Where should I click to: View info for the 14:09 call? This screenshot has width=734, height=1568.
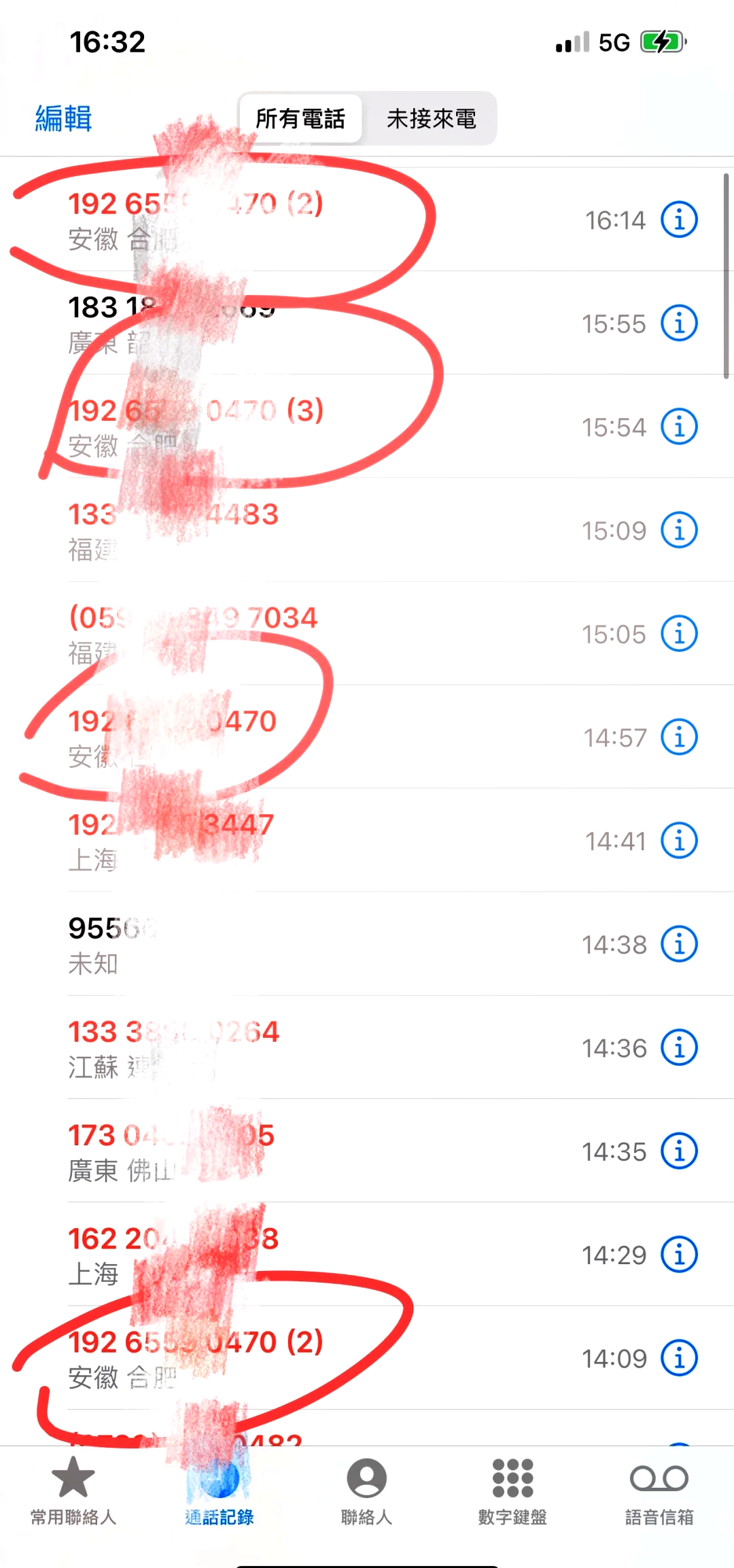point(679,1357)
